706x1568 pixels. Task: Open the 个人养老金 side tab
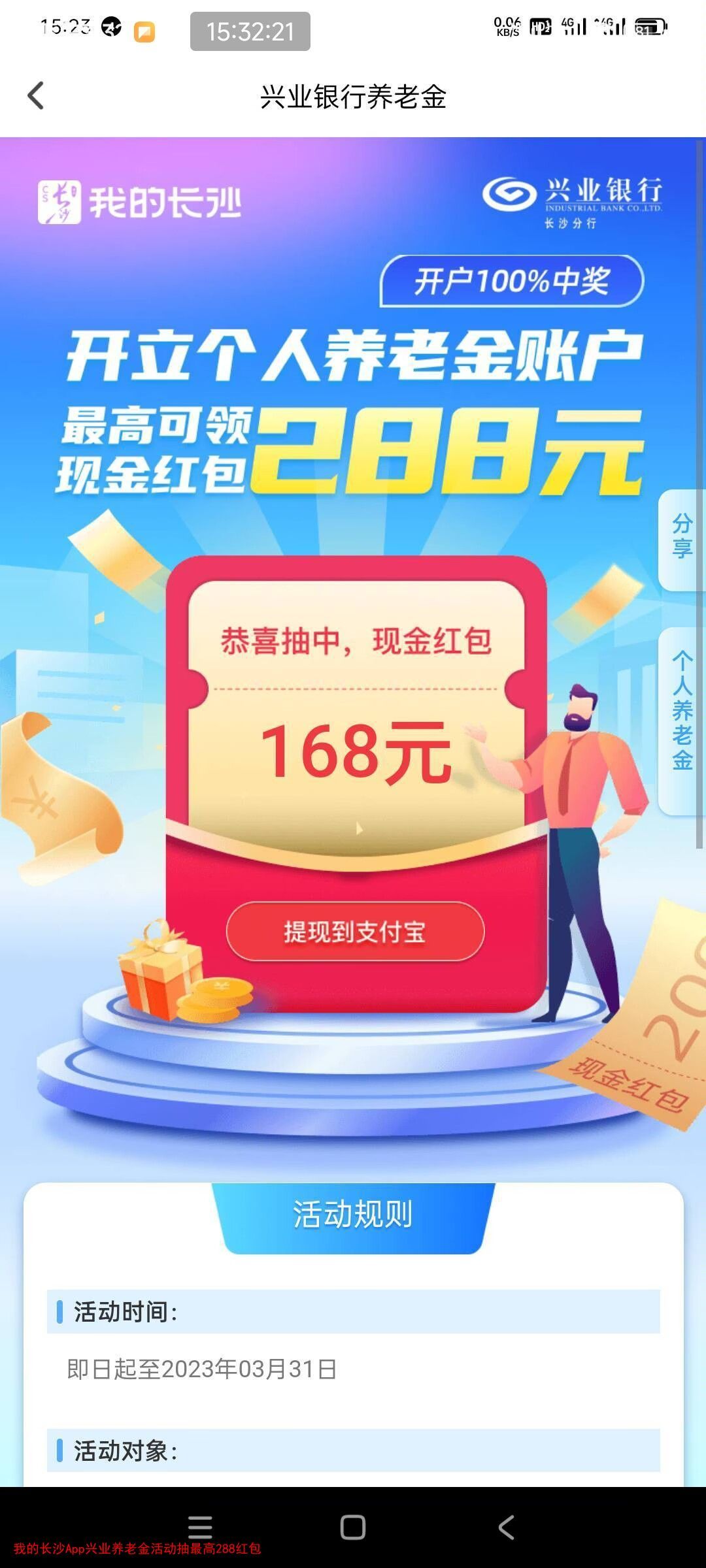682,721
